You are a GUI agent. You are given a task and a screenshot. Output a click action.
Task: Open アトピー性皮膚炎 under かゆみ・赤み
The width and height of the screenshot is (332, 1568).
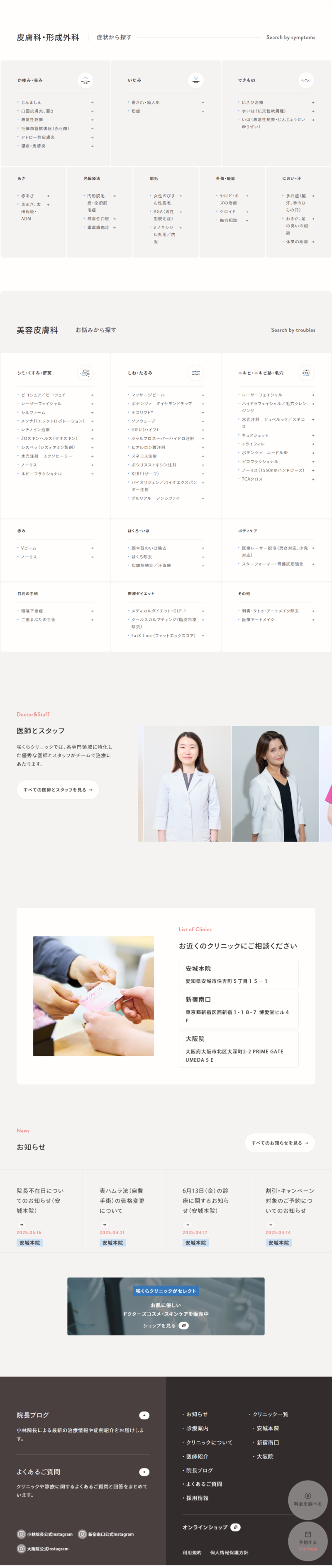coord(55,137)
